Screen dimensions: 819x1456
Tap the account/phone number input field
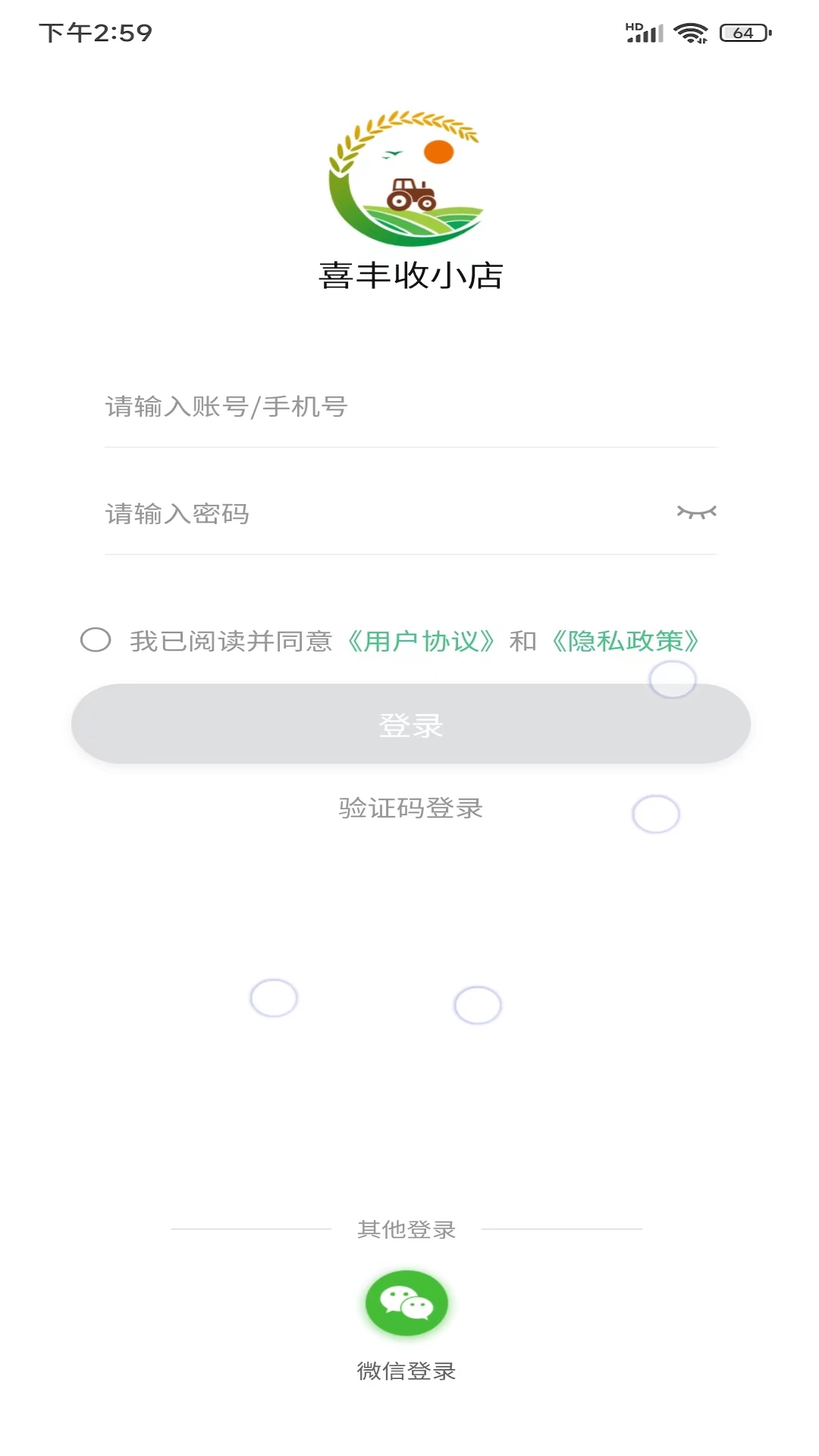409,407
